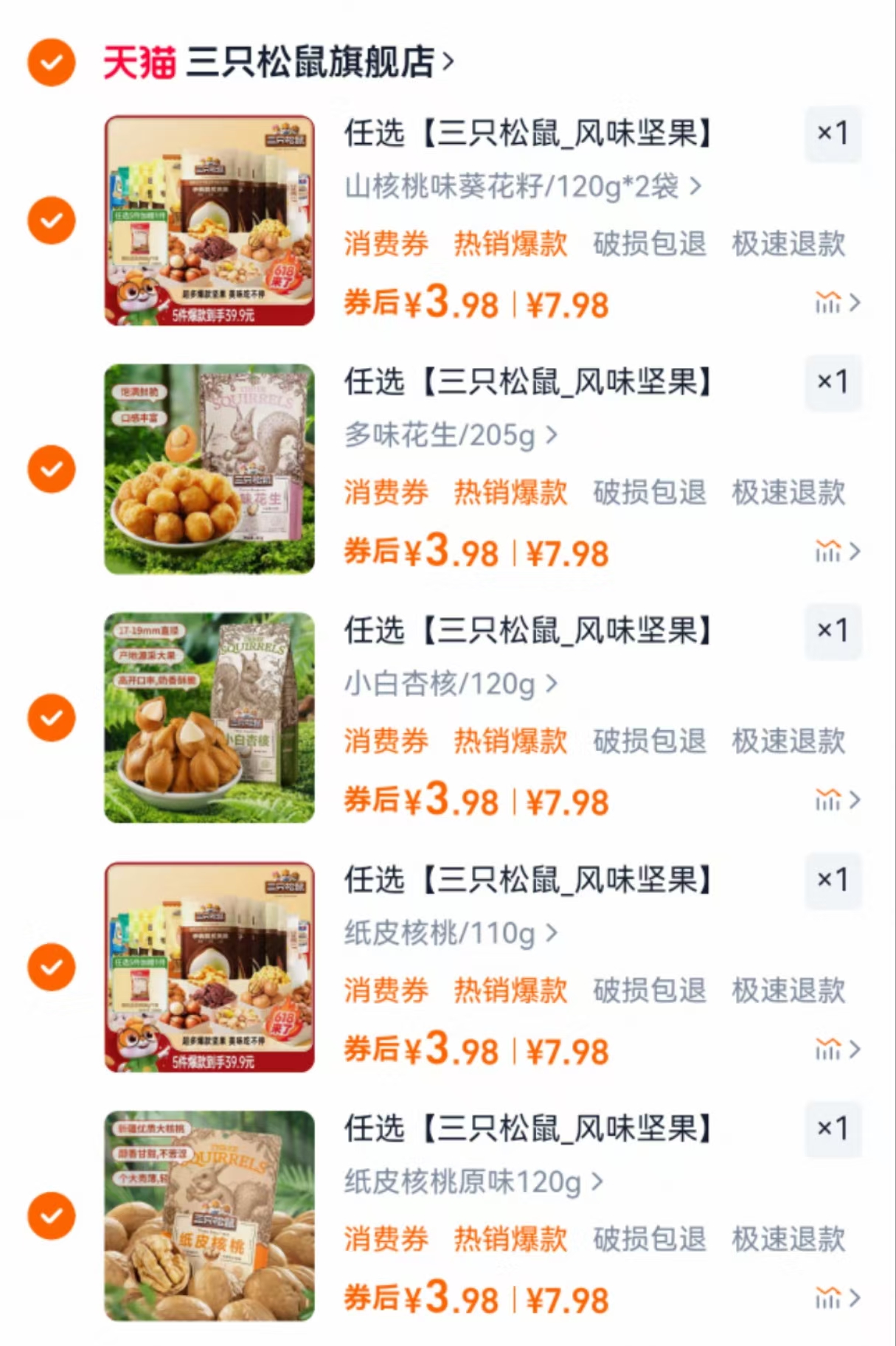The height and width of the screenshot is (1346, 896).
Task: Deselect the 纸皮核桃/110g item checkbox
Action: [52, 966]
